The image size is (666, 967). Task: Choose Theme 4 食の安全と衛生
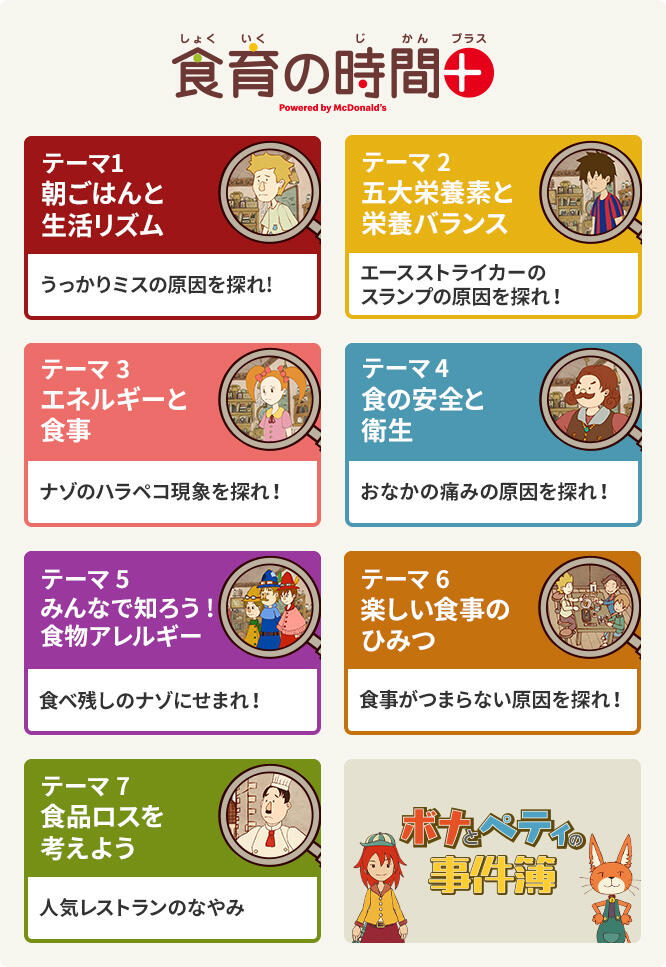[493, 435]
